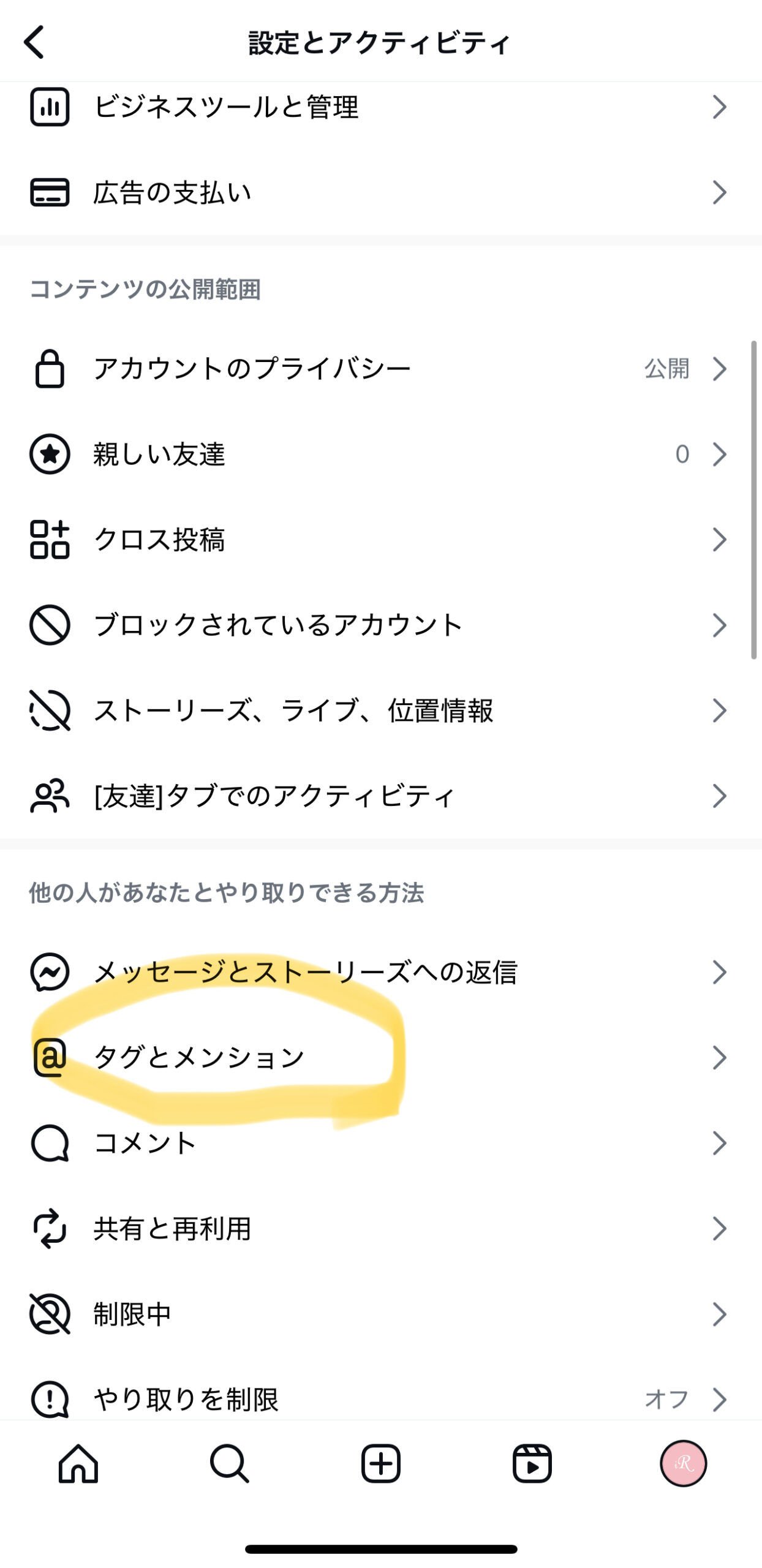762x1568 pixels.
Task: Open ストーリーズ、ライブ、位置情報 settings
Action: tap(381, 710)
